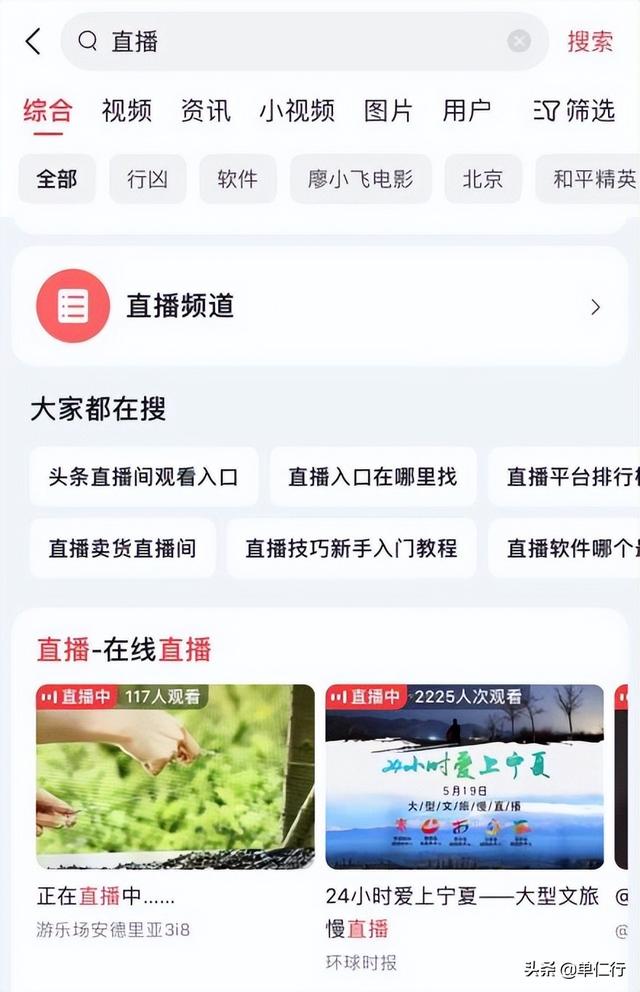The height and width of the screenshot is (992, 640).
Task: Switch to the 图片 tab
Action: tap(388, 111)
